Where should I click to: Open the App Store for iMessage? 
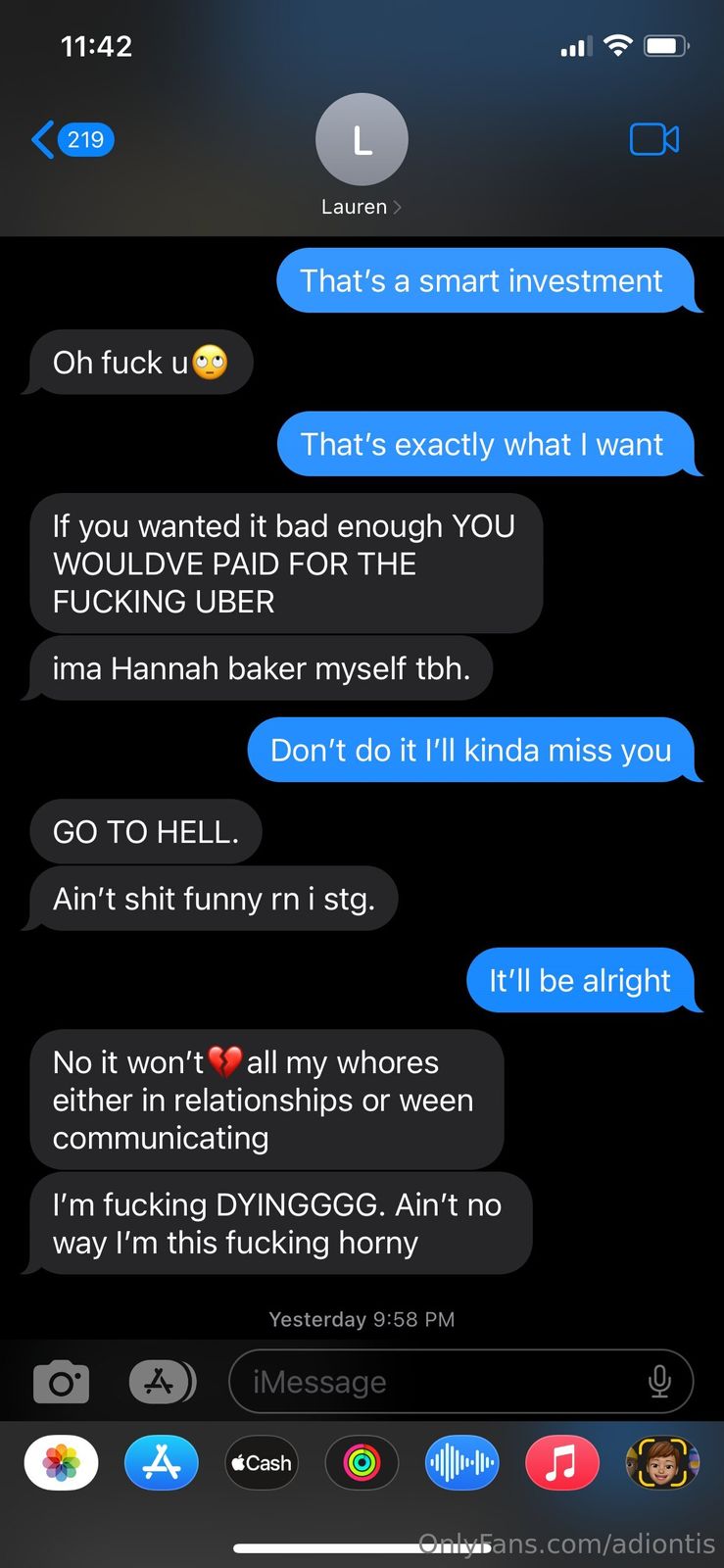point(162,1463)
